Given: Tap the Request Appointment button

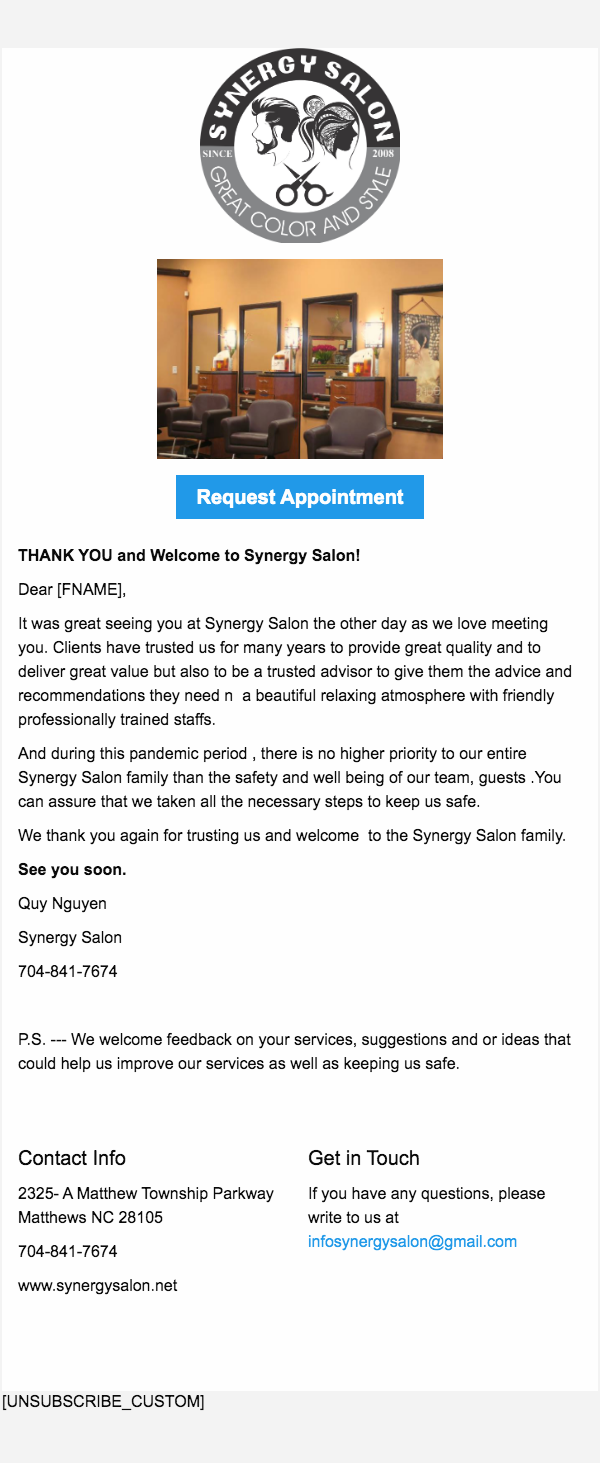Looking at the screenshot, I should click(300, 497).
